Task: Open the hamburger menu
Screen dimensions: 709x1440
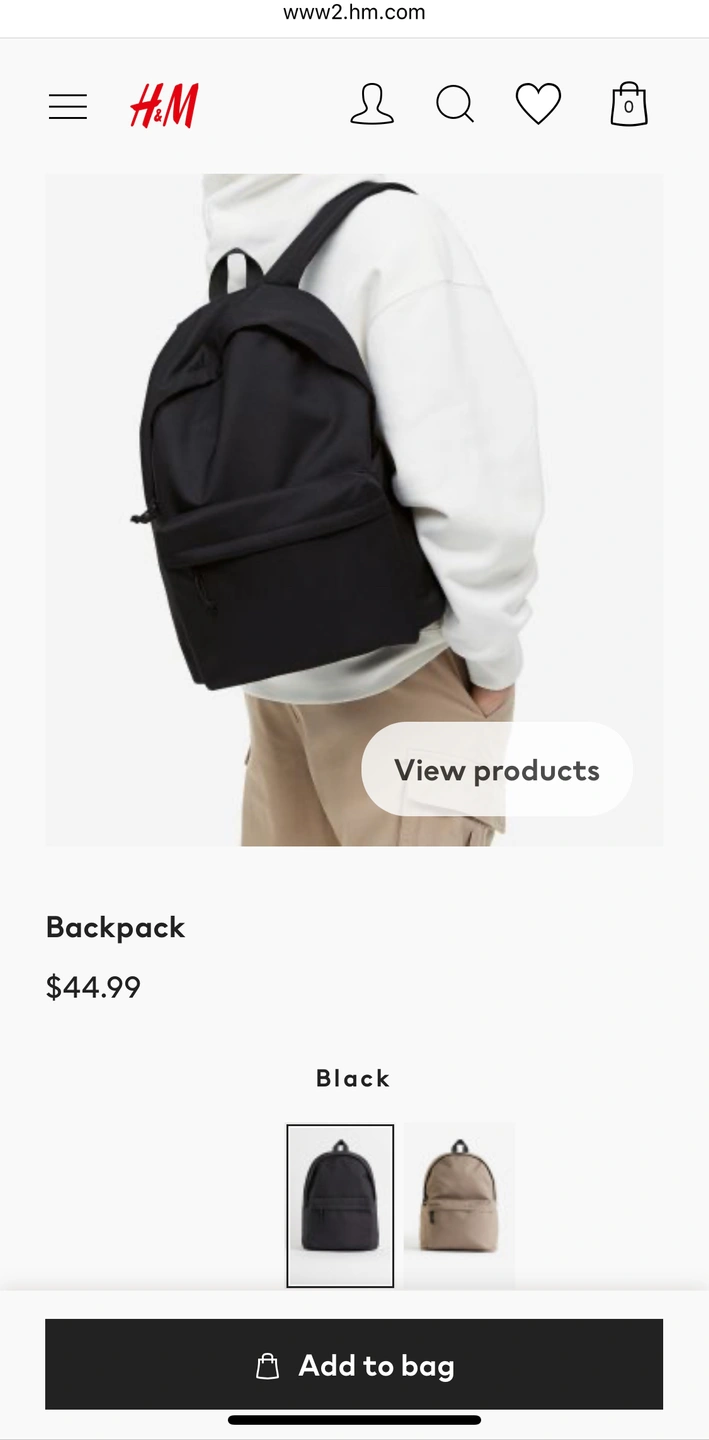Action: (68, 106)
